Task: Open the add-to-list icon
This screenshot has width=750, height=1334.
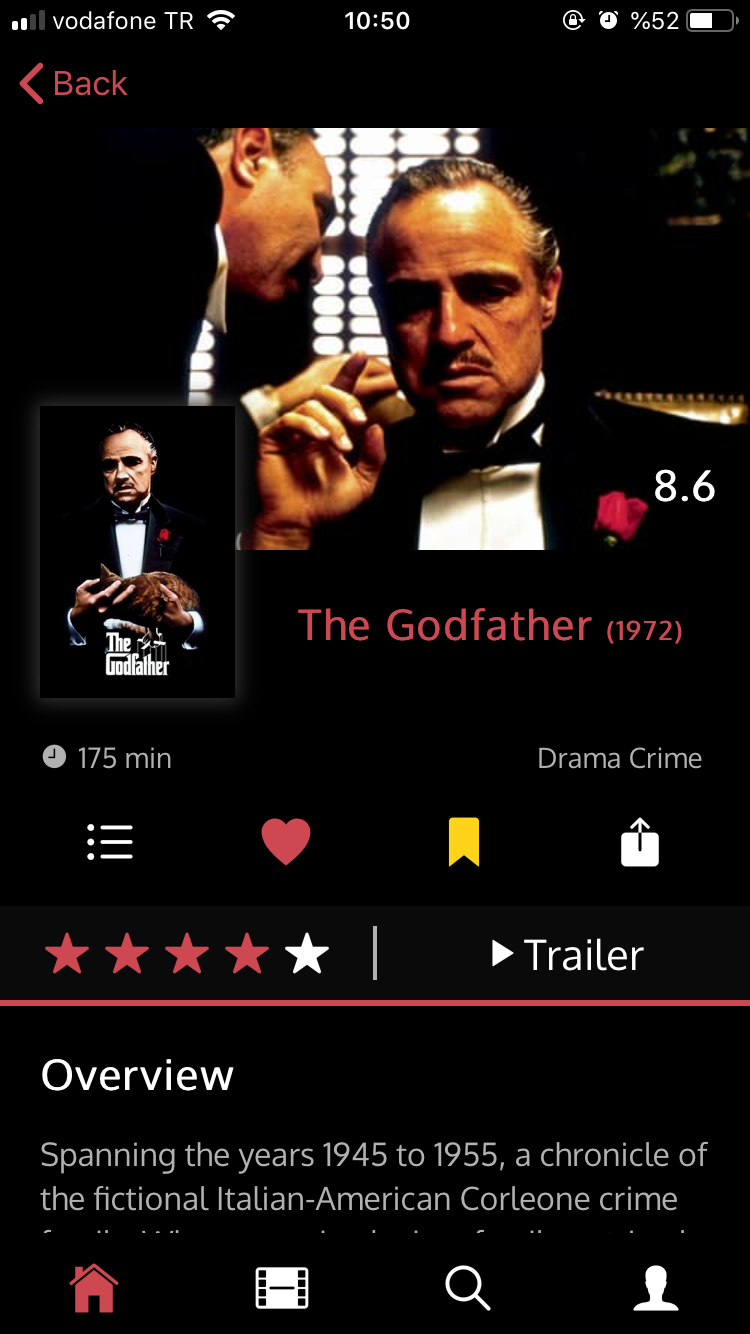Action: point(110,842)
